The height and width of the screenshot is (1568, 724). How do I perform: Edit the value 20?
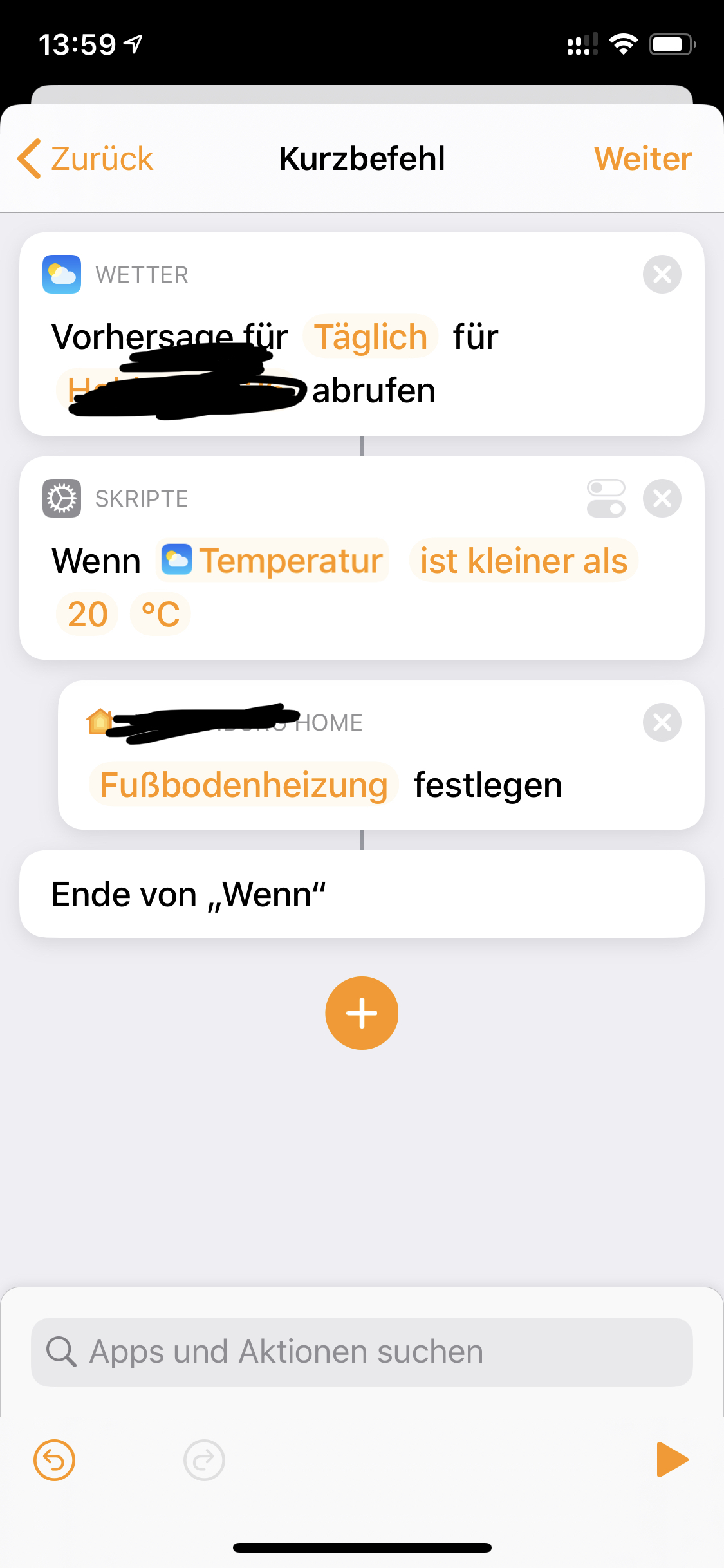[88, 614]
